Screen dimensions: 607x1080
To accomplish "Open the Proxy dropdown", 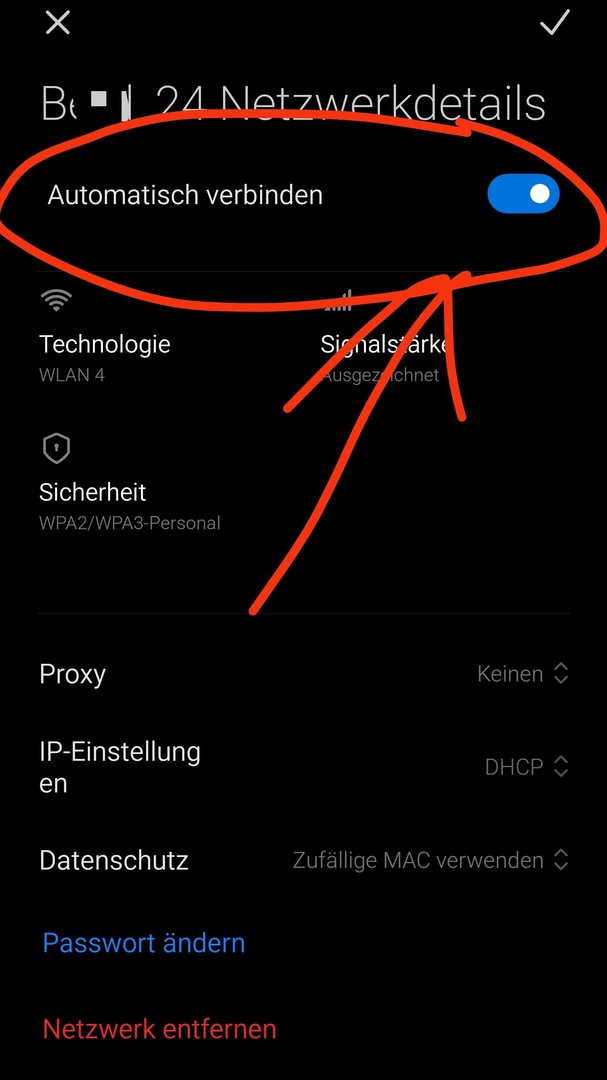I will pos(523,674).
